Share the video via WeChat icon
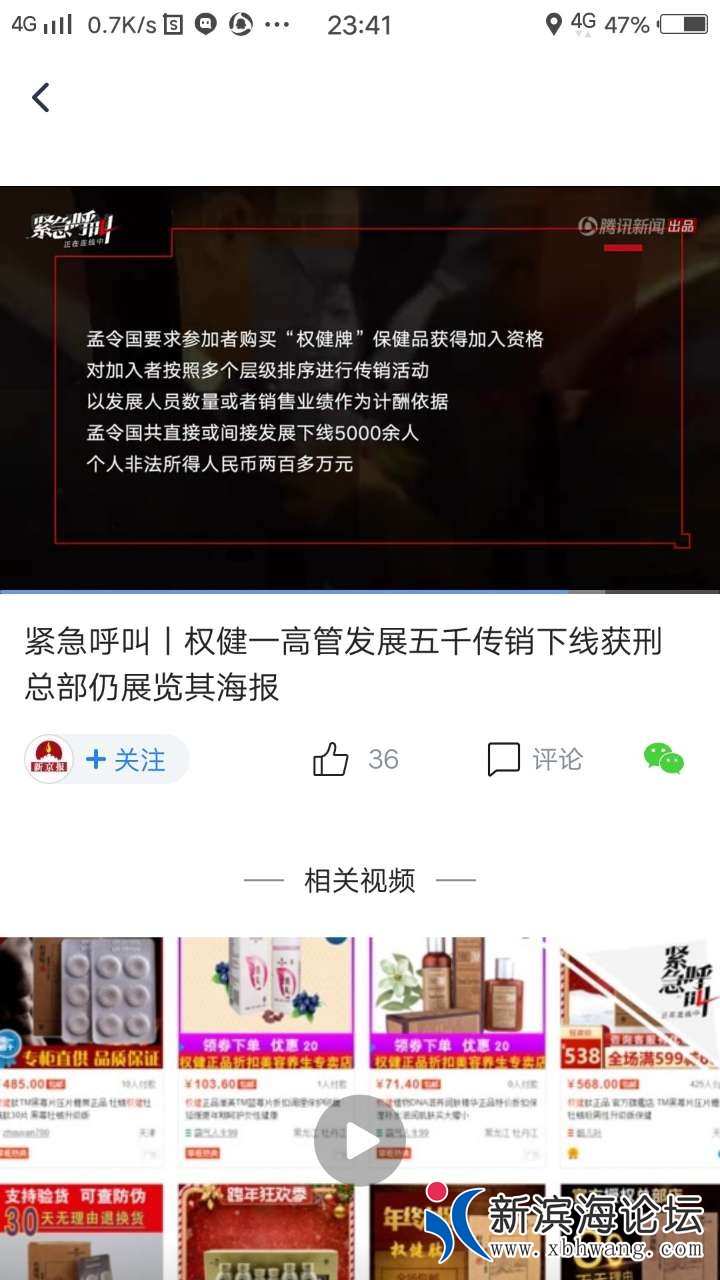 click(x=663, y=758)
